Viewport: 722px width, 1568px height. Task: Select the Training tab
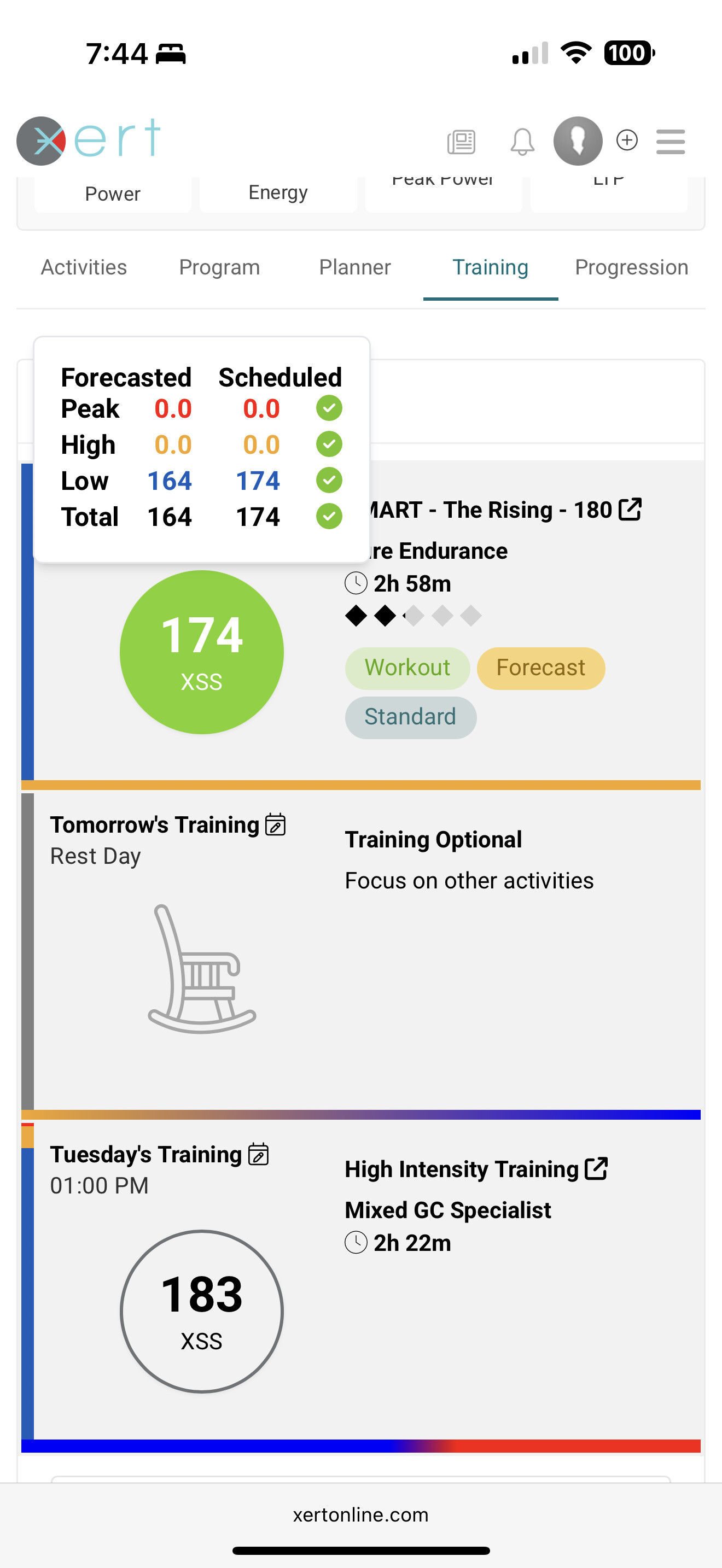coord(490,267)
